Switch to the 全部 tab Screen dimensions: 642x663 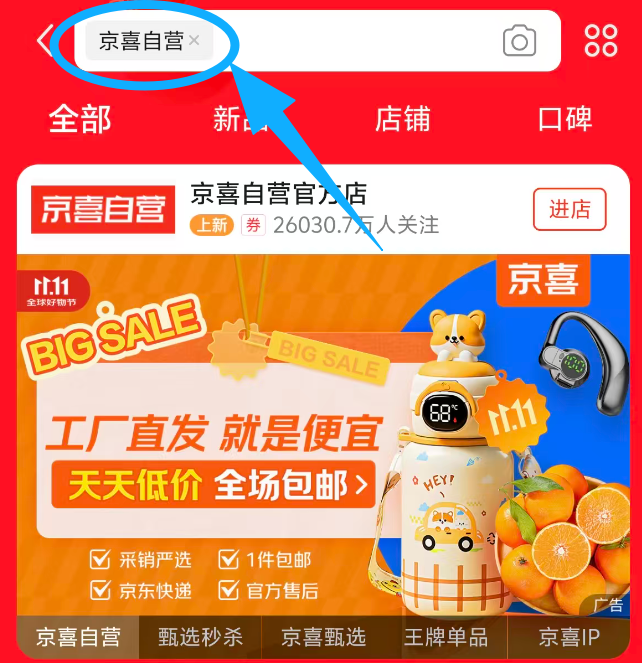pyautogui.click(x=80, y=119)
